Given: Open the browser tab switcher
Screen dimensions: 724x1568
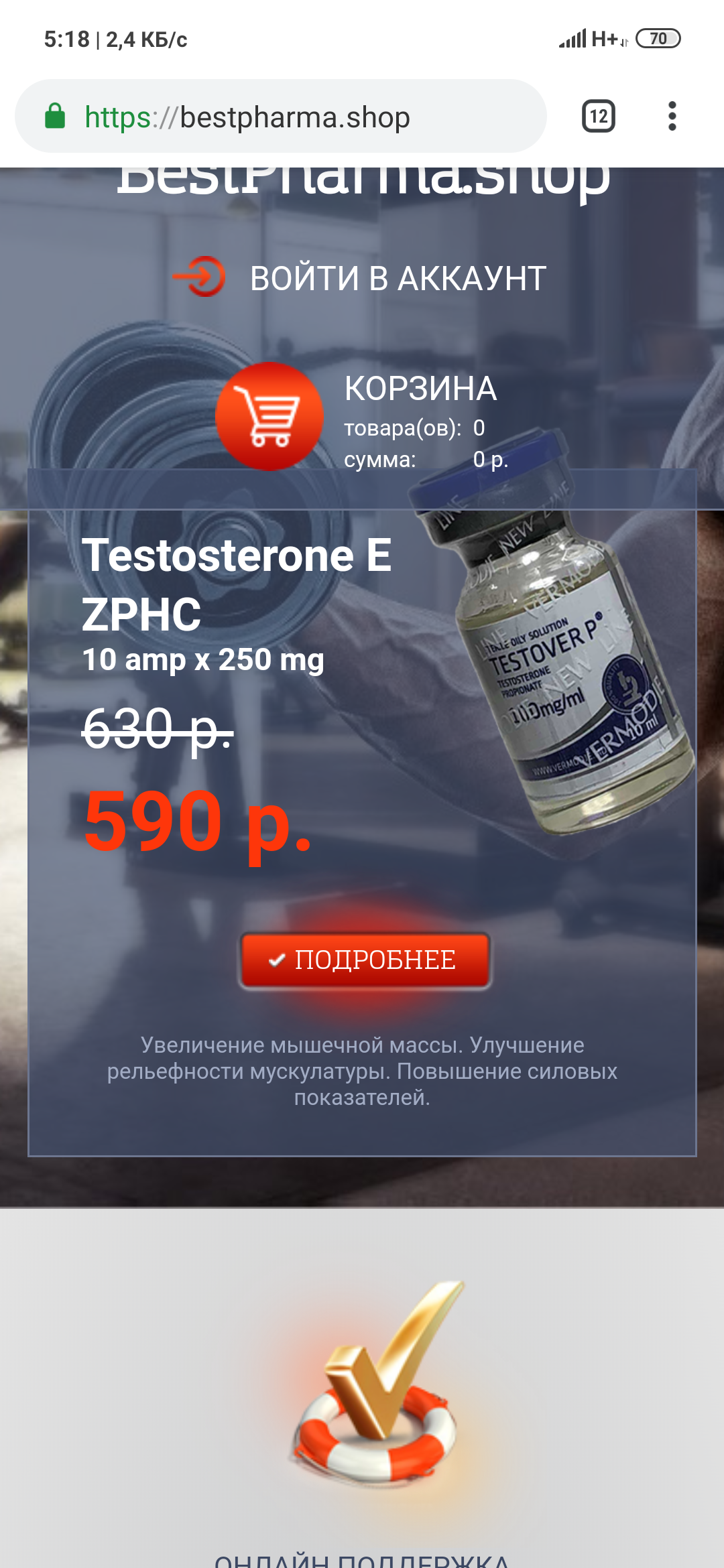Looking at the screenshot, I should (x=599, y=117).
